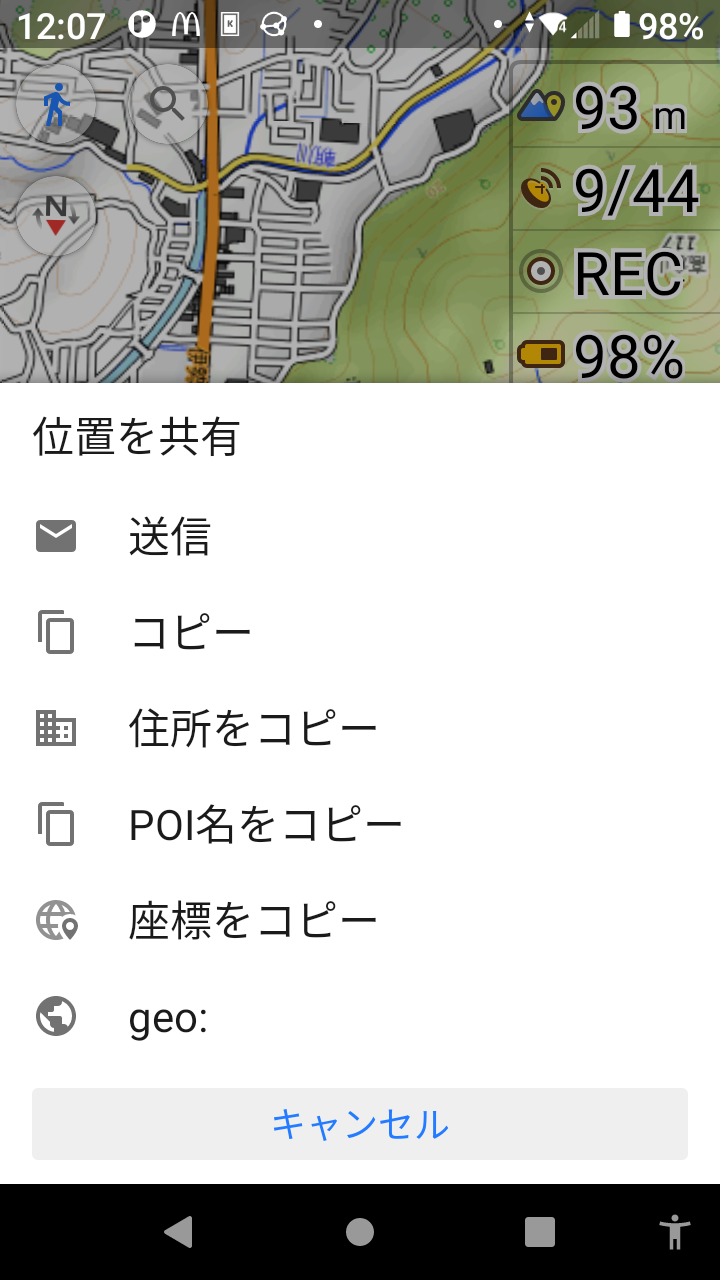Choose the コピー option
720x1280 pixels.
pyautogui.click(x=190, y=632)
